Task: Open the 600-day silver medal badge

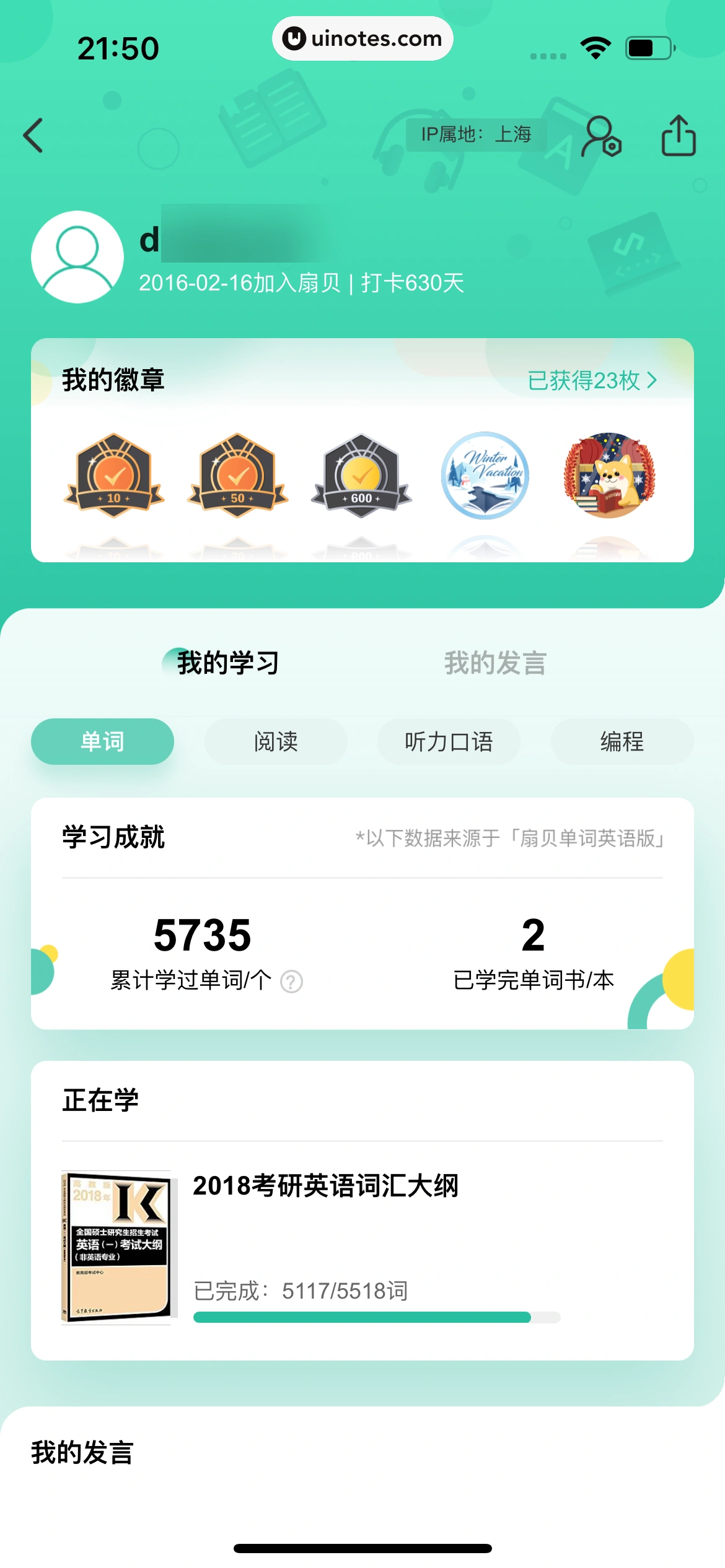Action: point(361,477)
